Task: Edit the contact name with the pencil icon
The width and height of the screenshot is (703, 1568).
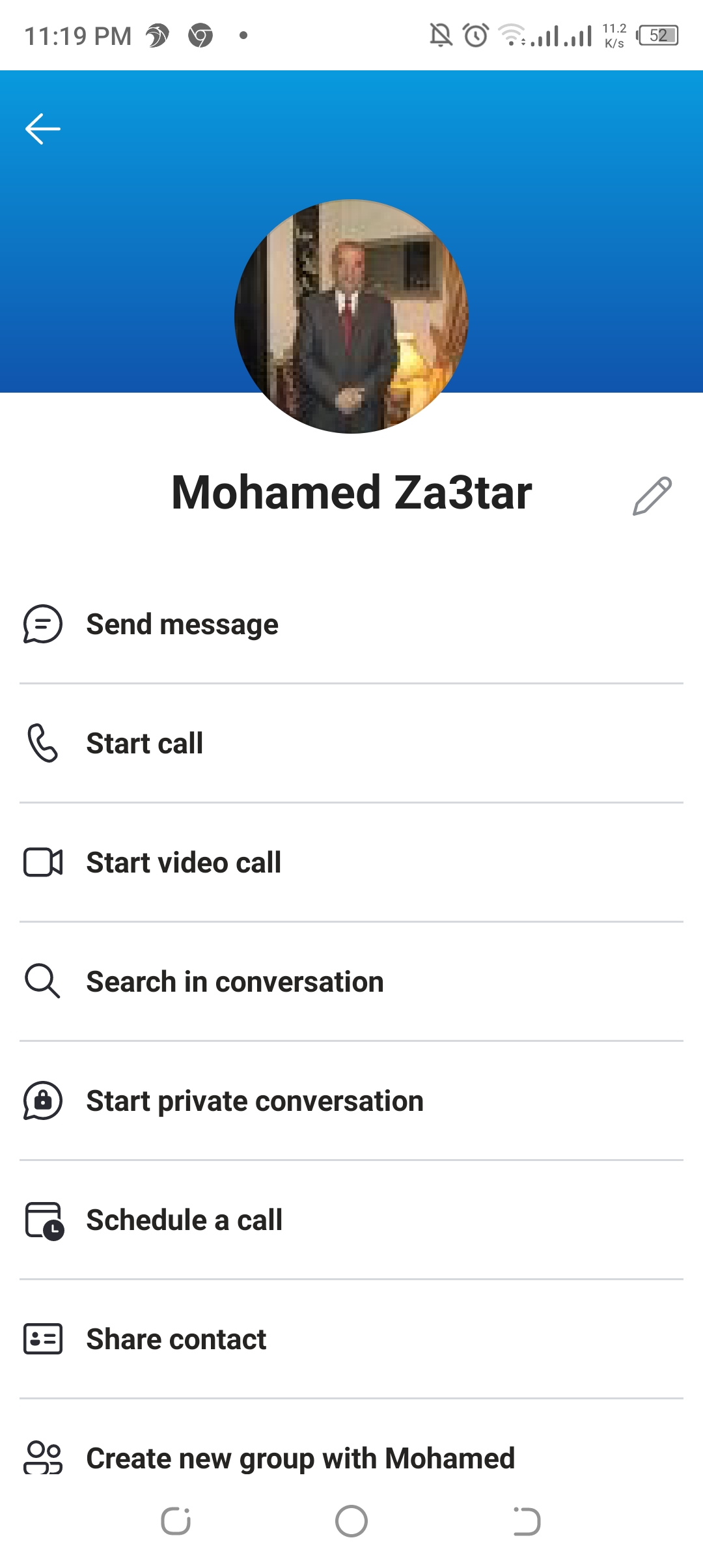Action: pyautogui.click(x=652, y=496)
